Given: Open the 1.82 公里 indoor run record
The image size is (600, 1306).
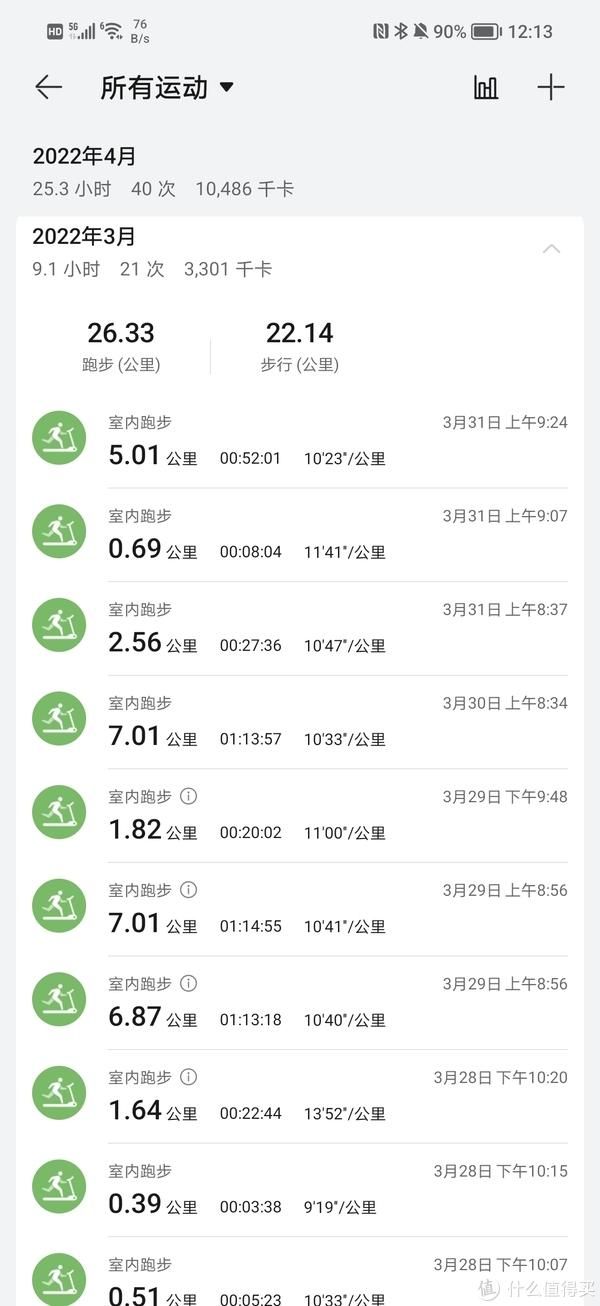Looking at the screenshot, I should (300, 816).
